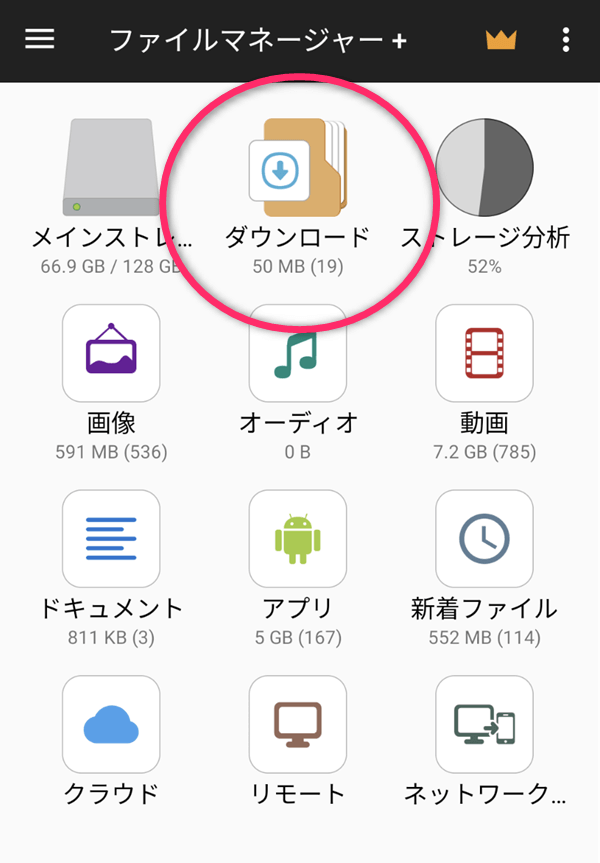The height and width of the screenshot is (863, 600).
Task: Tap the premium crown icon
Action: [500, 40]
